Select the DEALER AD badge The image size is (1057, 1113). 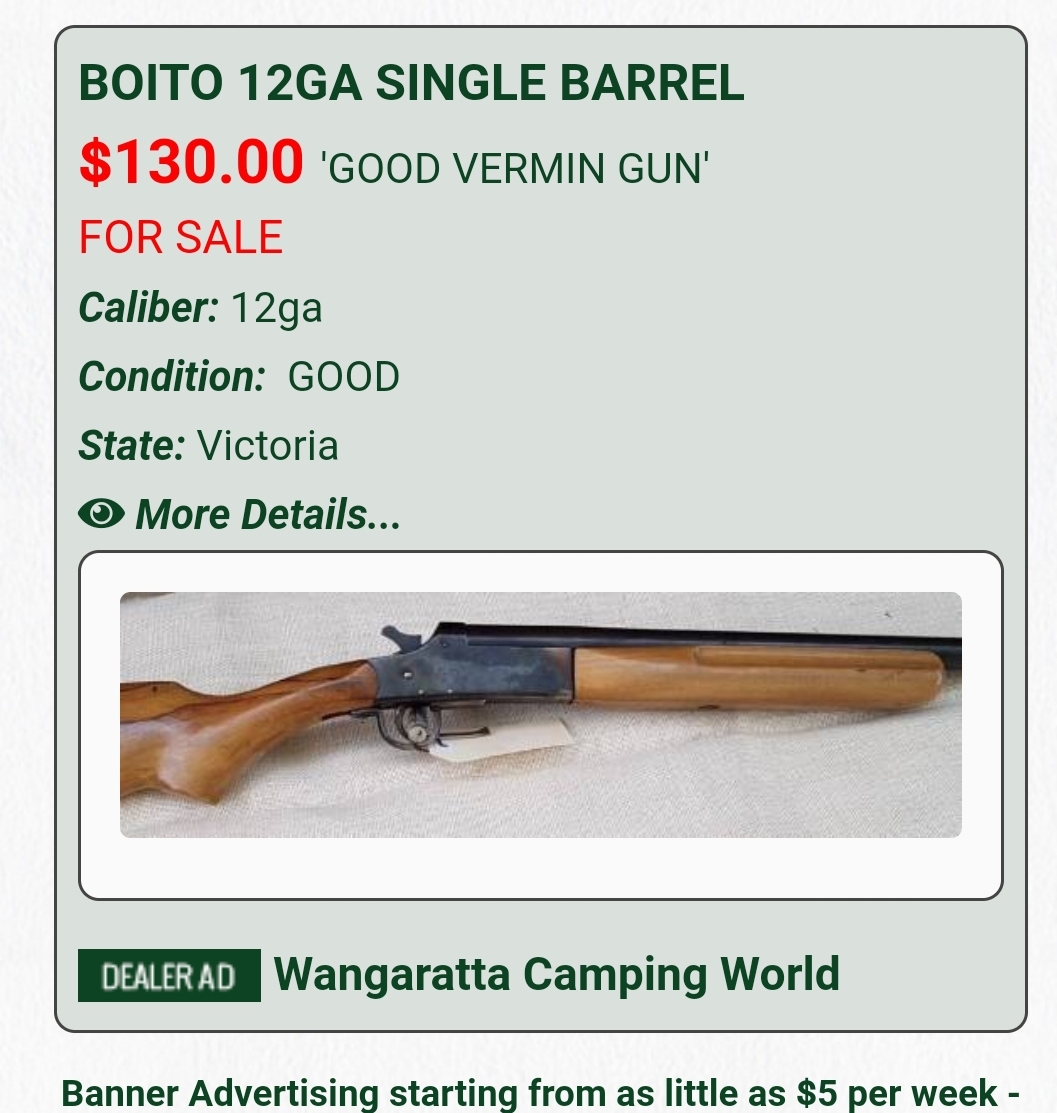[168, 973]
